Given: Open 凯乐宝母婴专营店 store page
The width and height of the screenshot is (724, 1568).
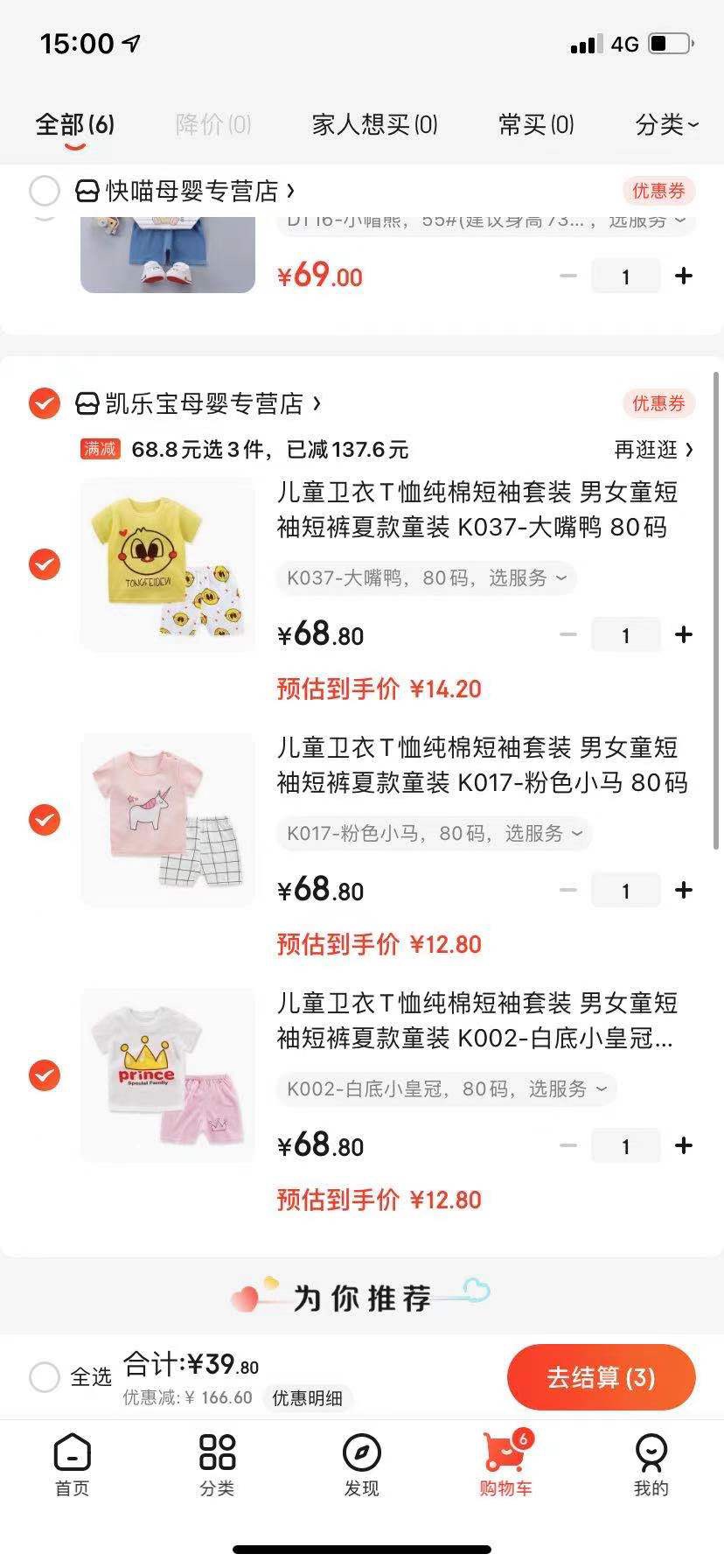Looking at the screenshot, I should click(x=205, y=403).
